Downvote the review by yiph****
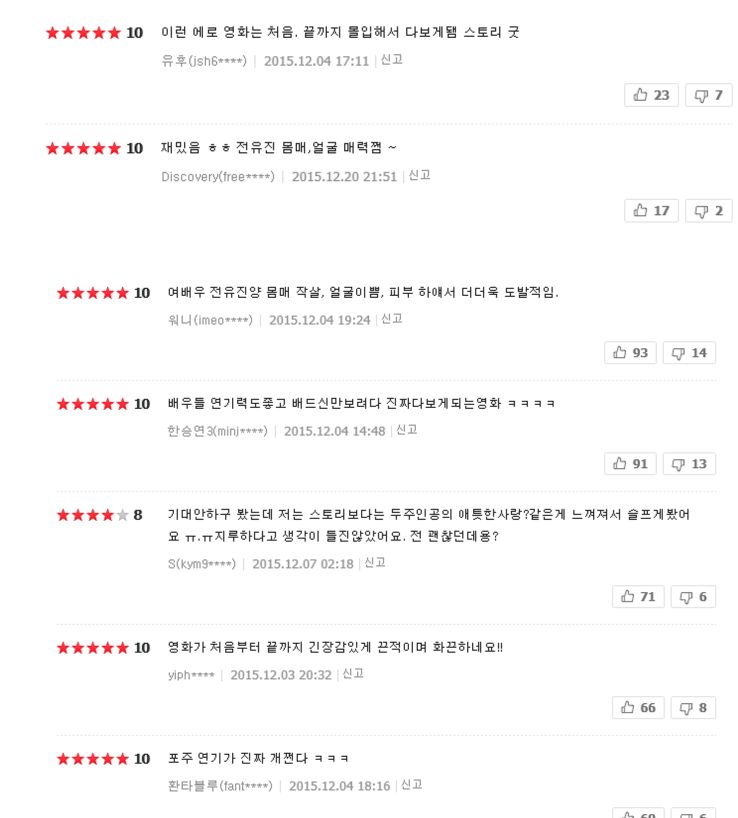The height and width of the screenshot is (818, 738). point(693,708)
